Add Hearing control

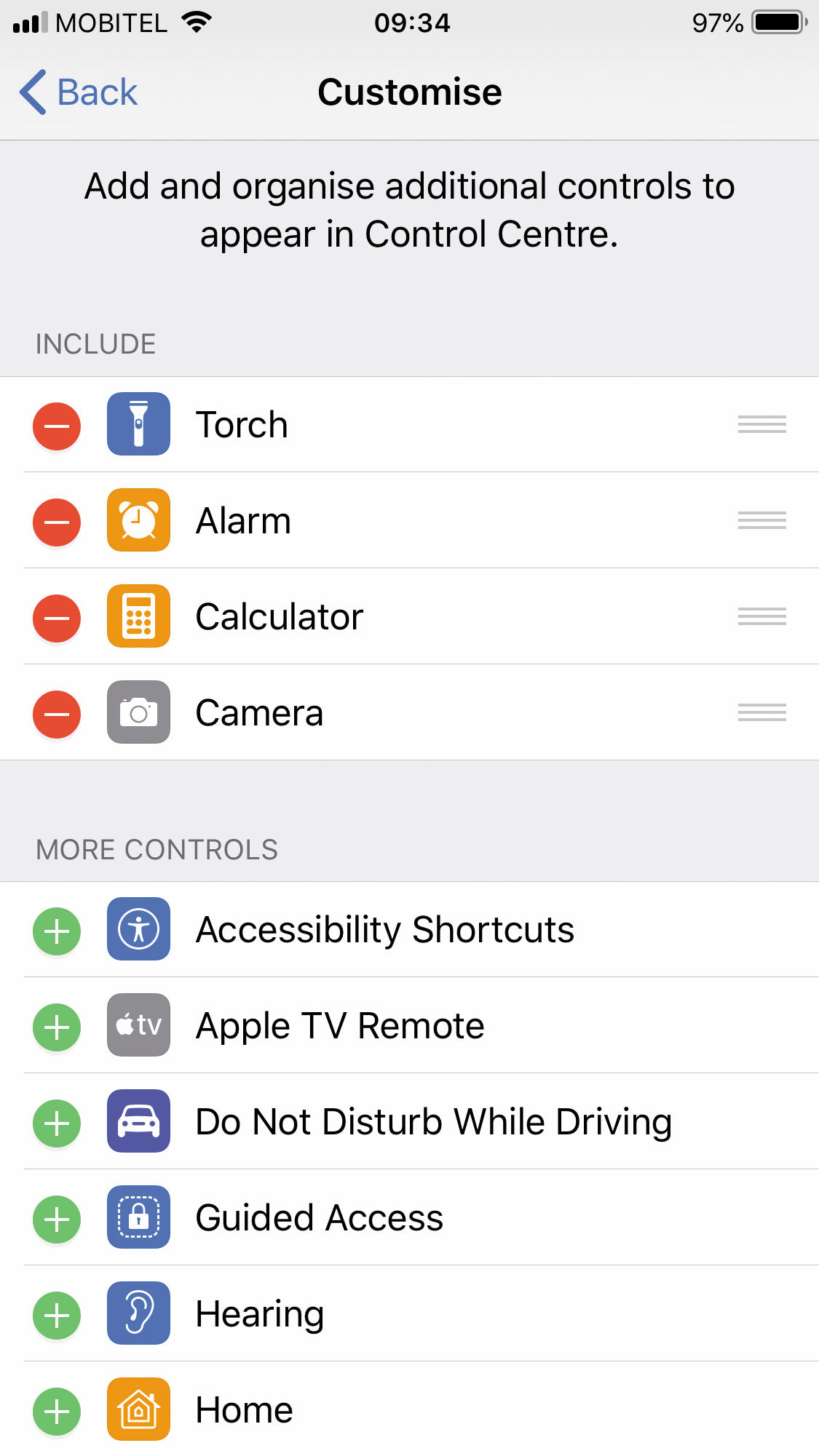57,1315
